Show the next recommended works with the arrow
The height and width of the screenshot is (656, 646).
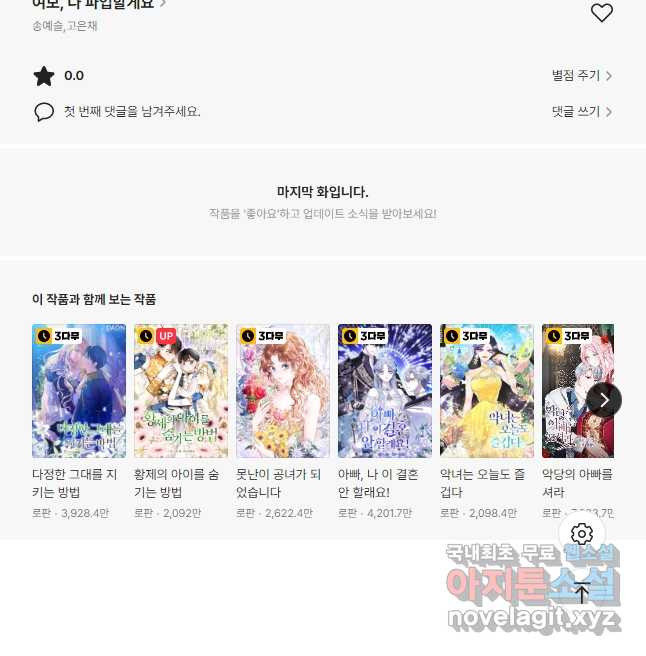coord(603,399)
